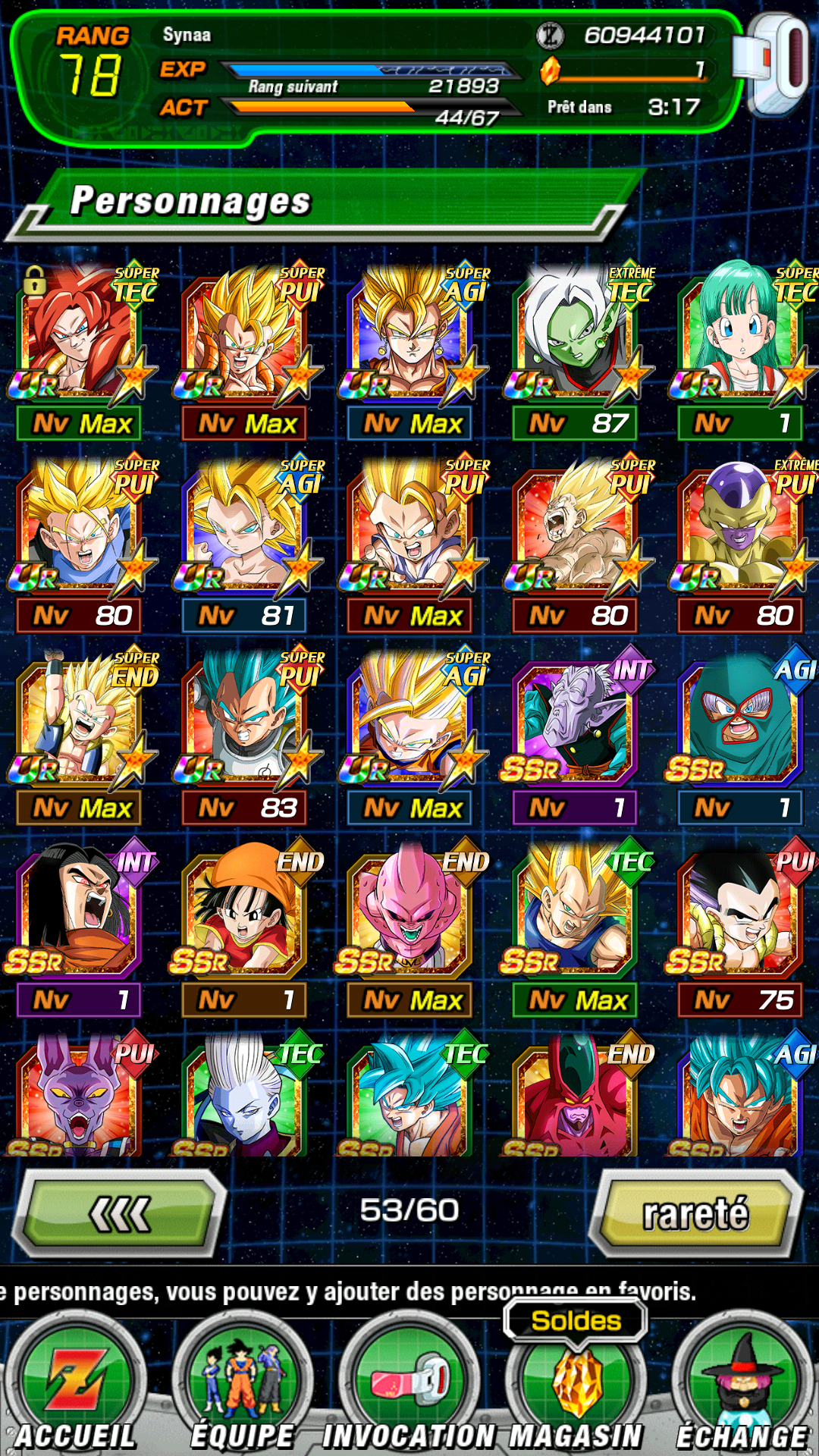Select the END SSR pink character at Nv Max

[x=409, y=928]
